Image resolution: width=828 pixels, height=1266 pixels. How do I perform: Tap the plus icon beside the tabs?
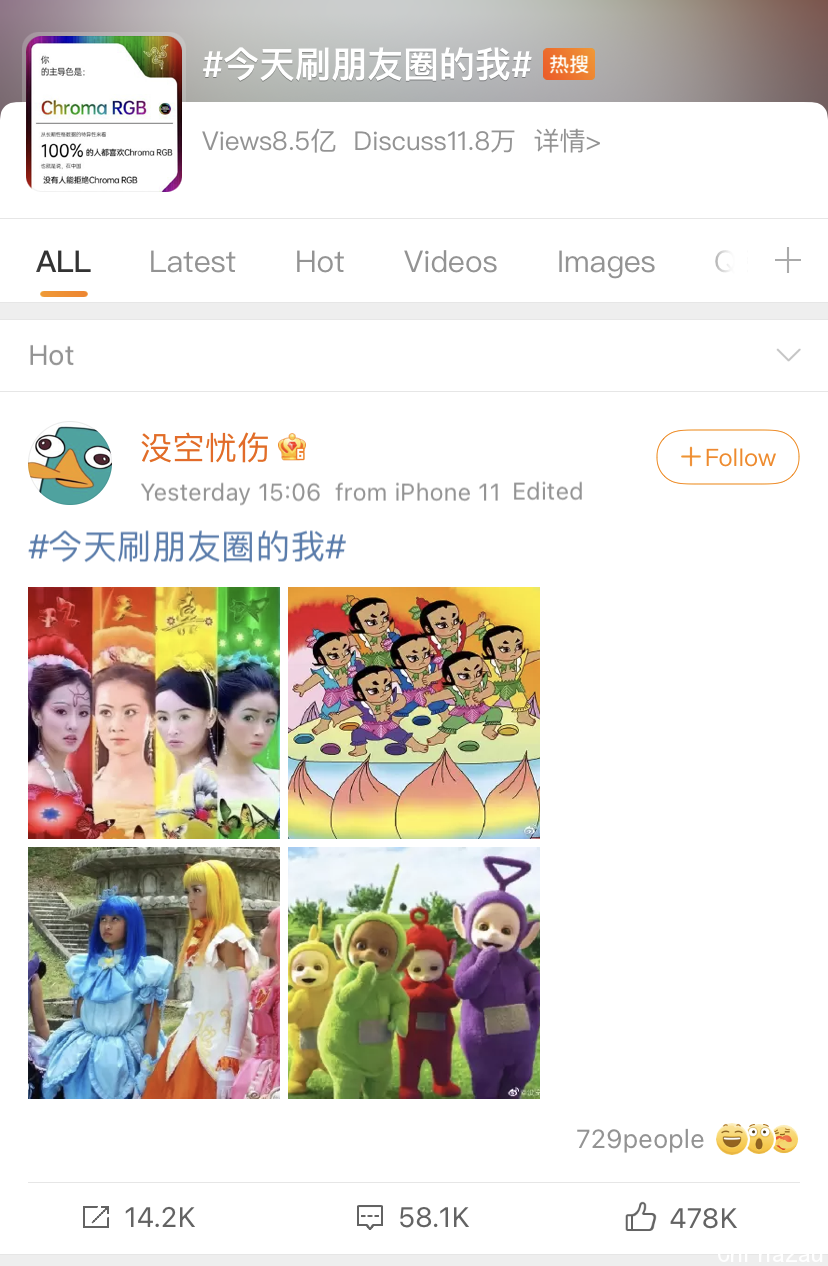click(x=788, y=261)
